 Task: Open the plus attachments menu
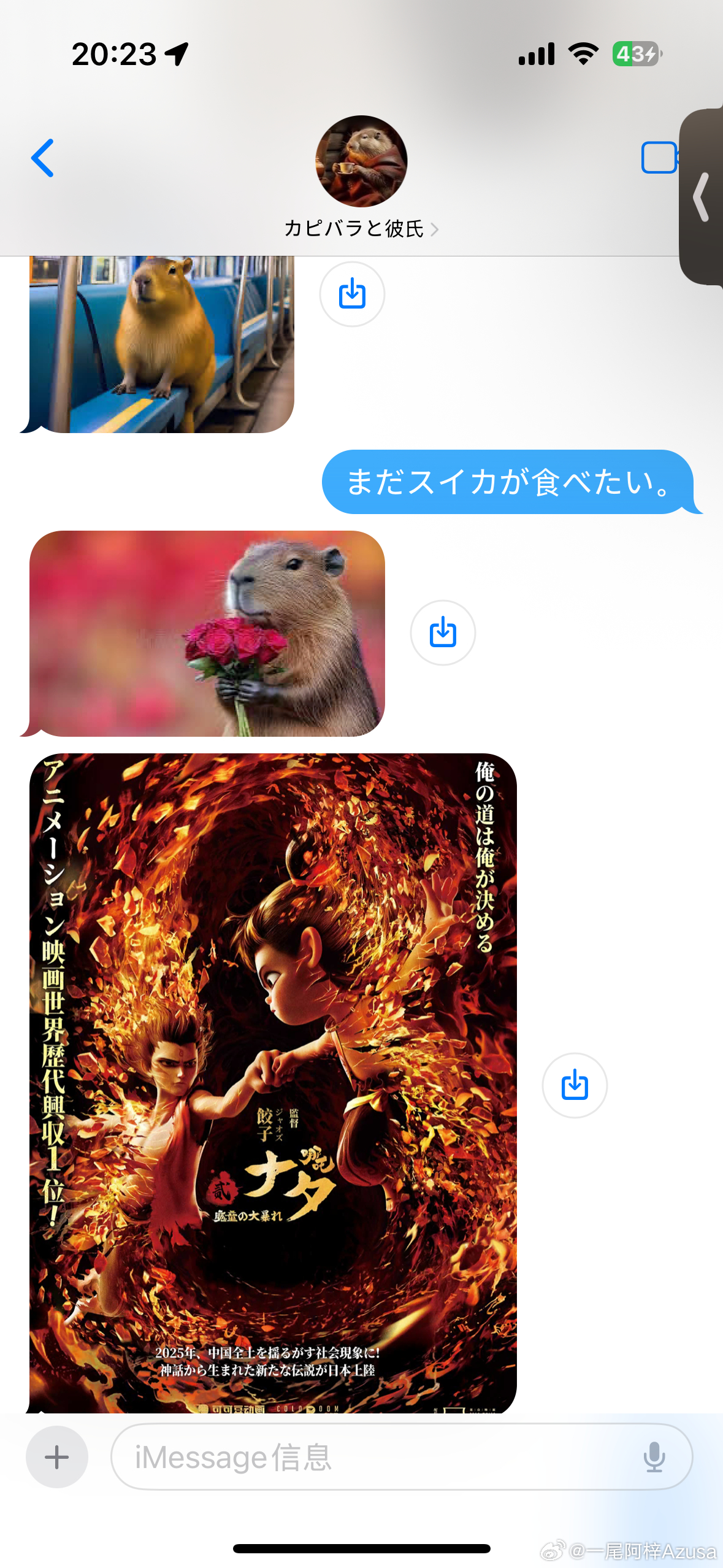pyautogui.click(x=57, y=1457)
